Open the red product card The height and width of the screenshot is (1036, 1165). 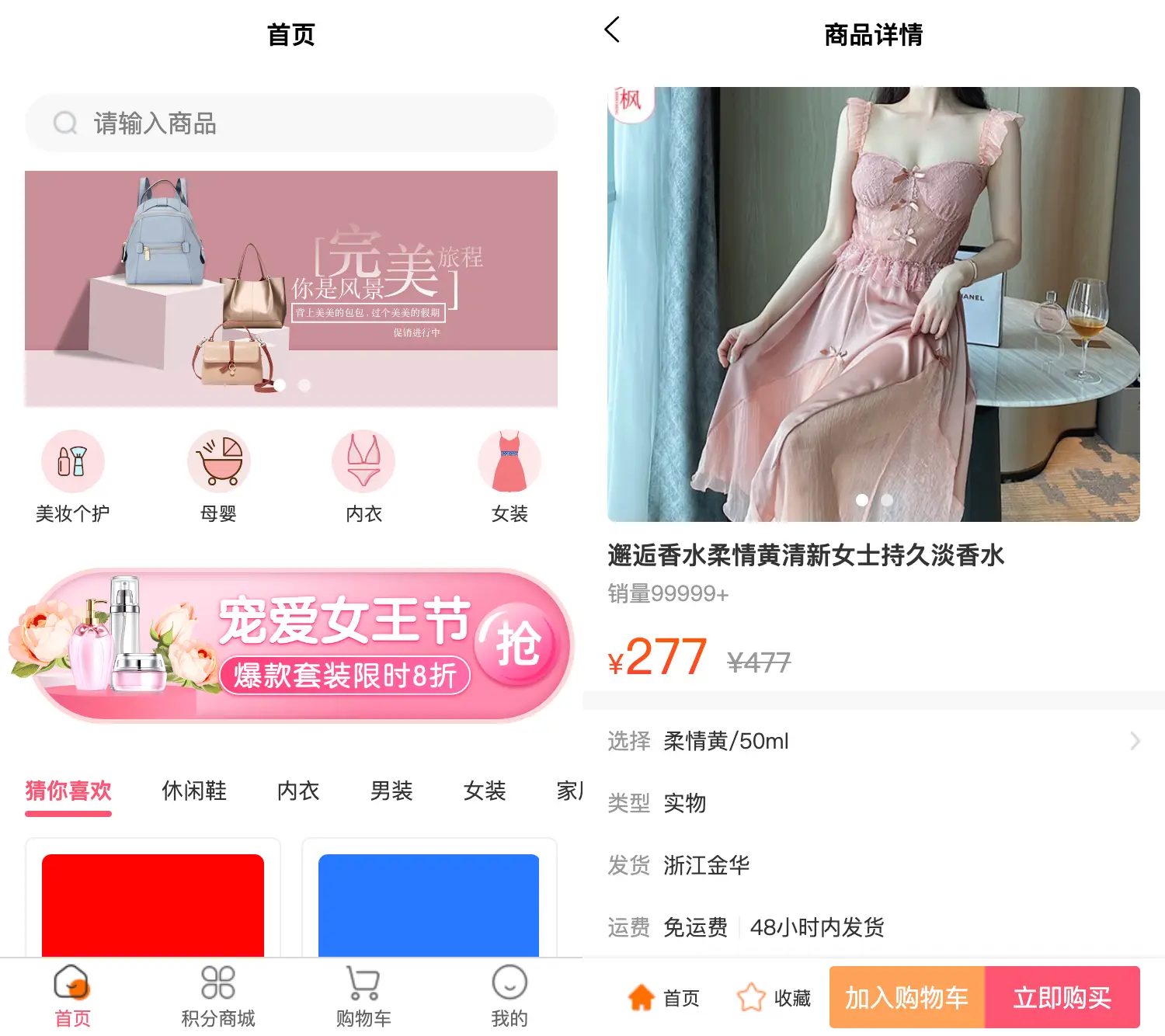(153, 905)
